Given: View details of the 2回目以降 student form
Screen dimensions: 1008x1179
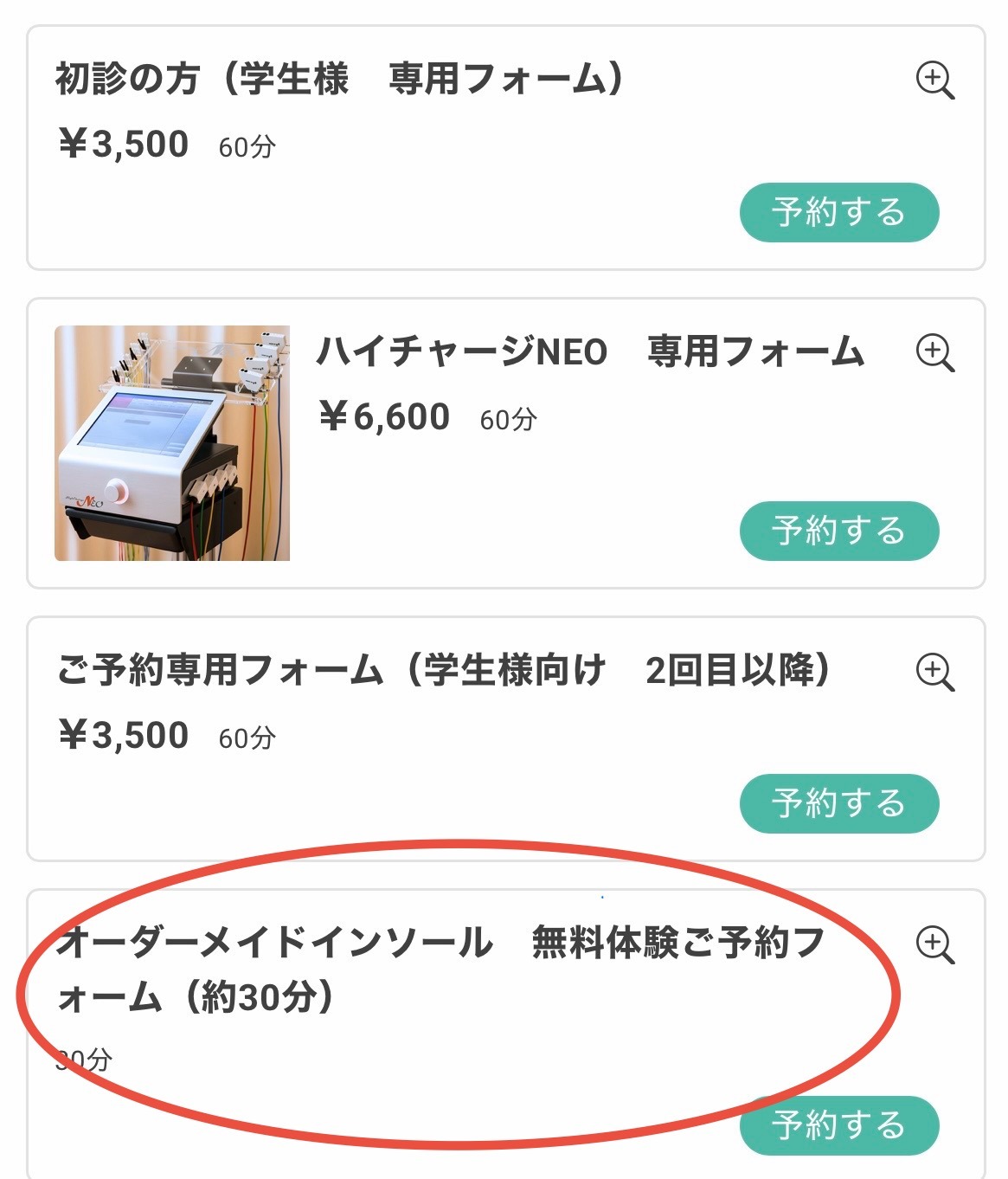Looking at the screenshot, I should coord(934,672).
